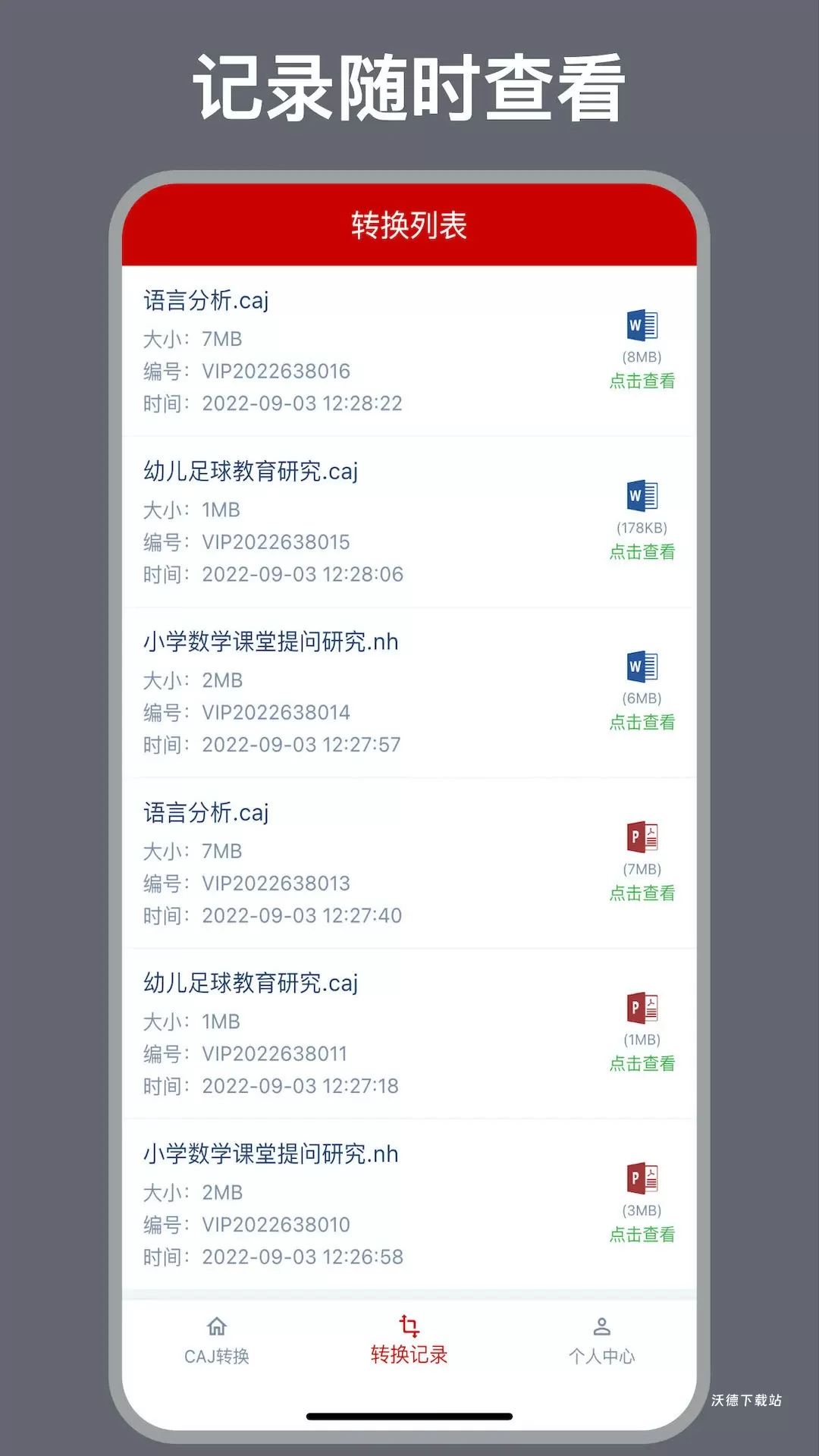Click 点击查看 for the 3MB conversion result
Viewport: 819px width, 1456px height.
pyautogui.click(x=641, y=1235)
